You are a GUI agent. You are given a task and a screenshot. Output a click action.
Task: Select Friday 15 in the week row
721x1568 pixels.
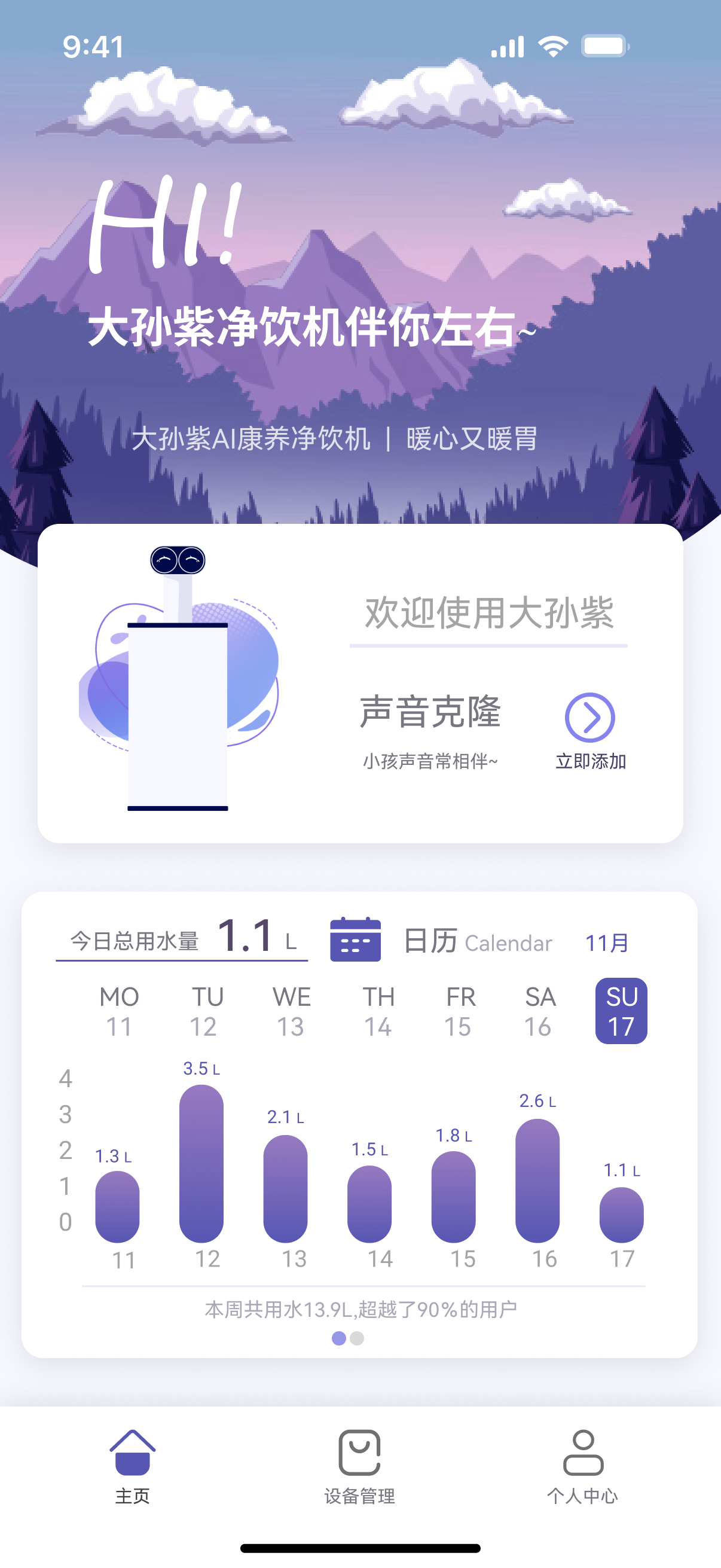pos(459,1011)
